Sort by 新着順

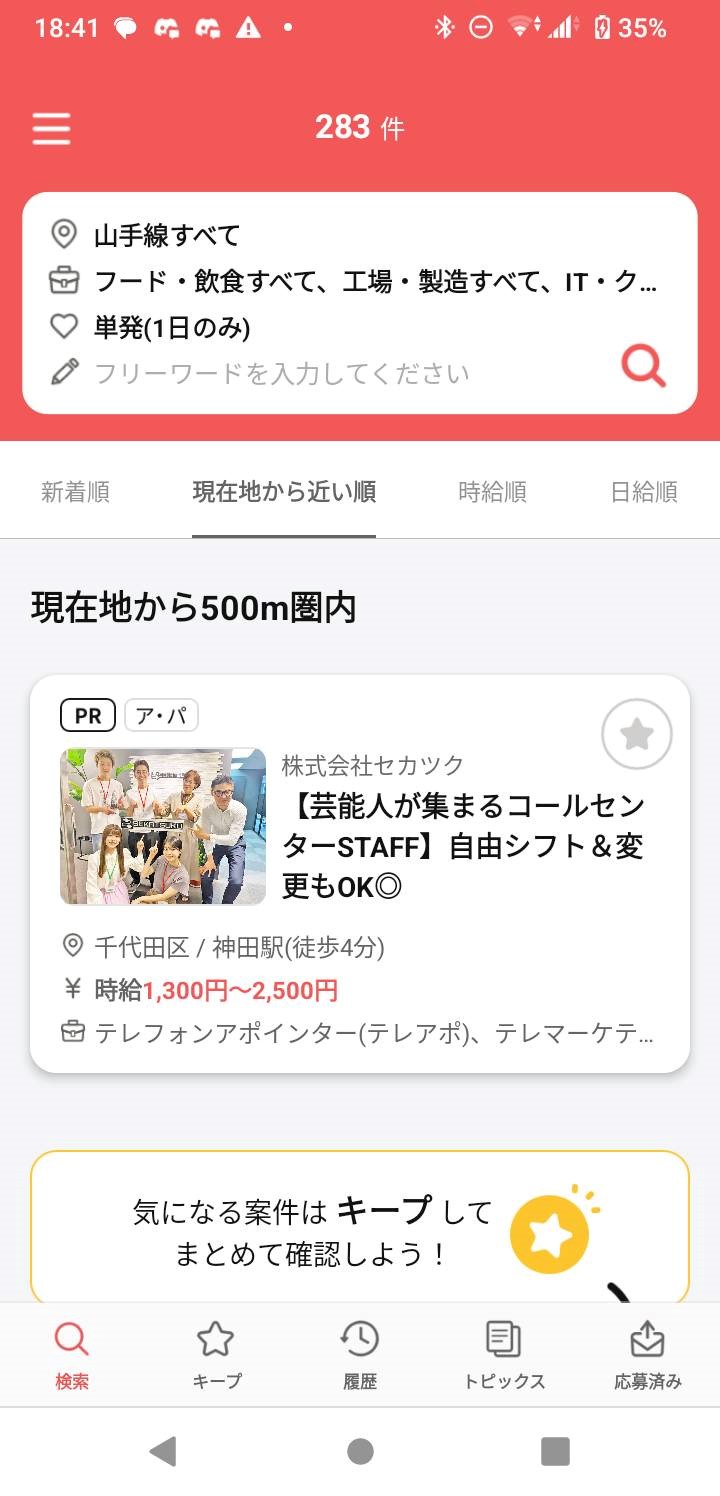pos(75,492)
